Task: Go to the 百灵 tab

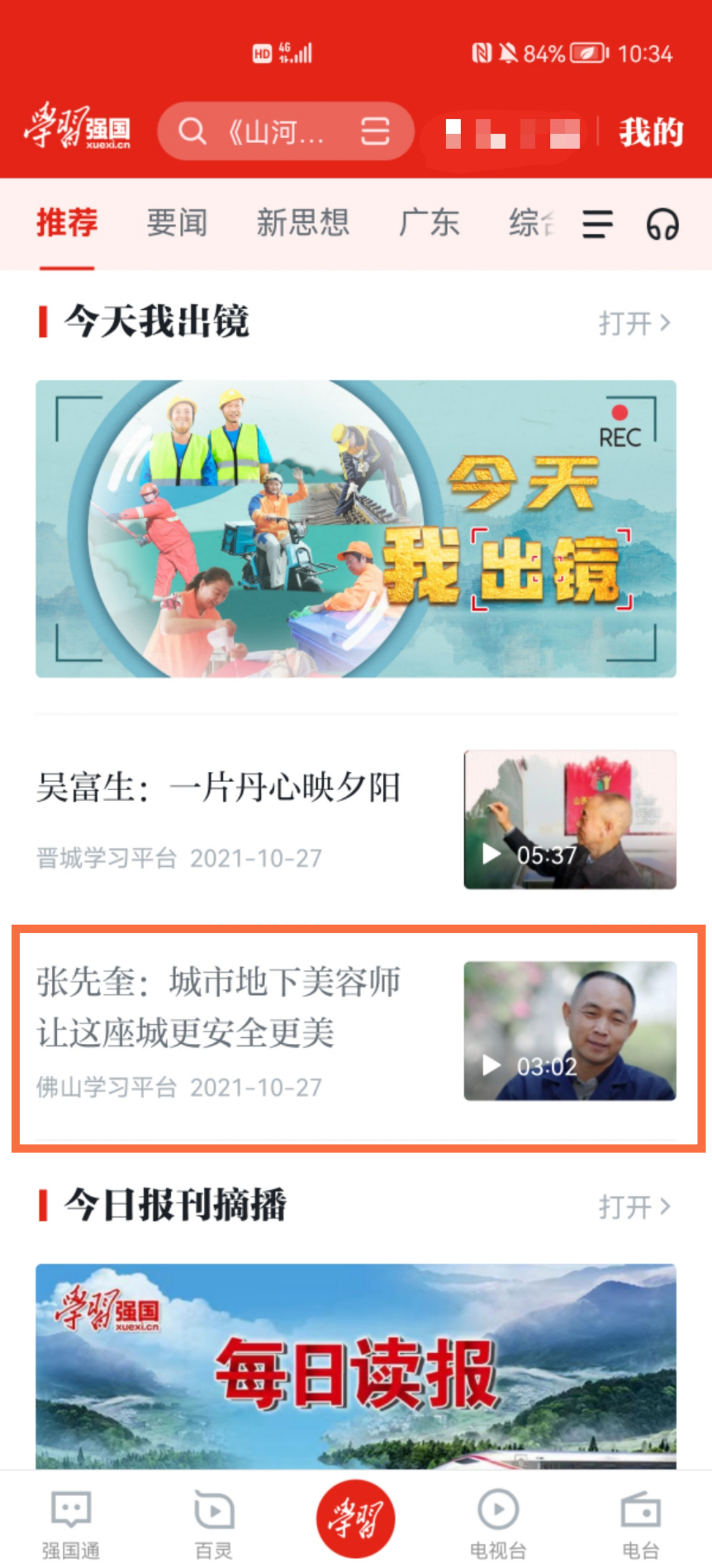Action: (x=214, y=1524)
